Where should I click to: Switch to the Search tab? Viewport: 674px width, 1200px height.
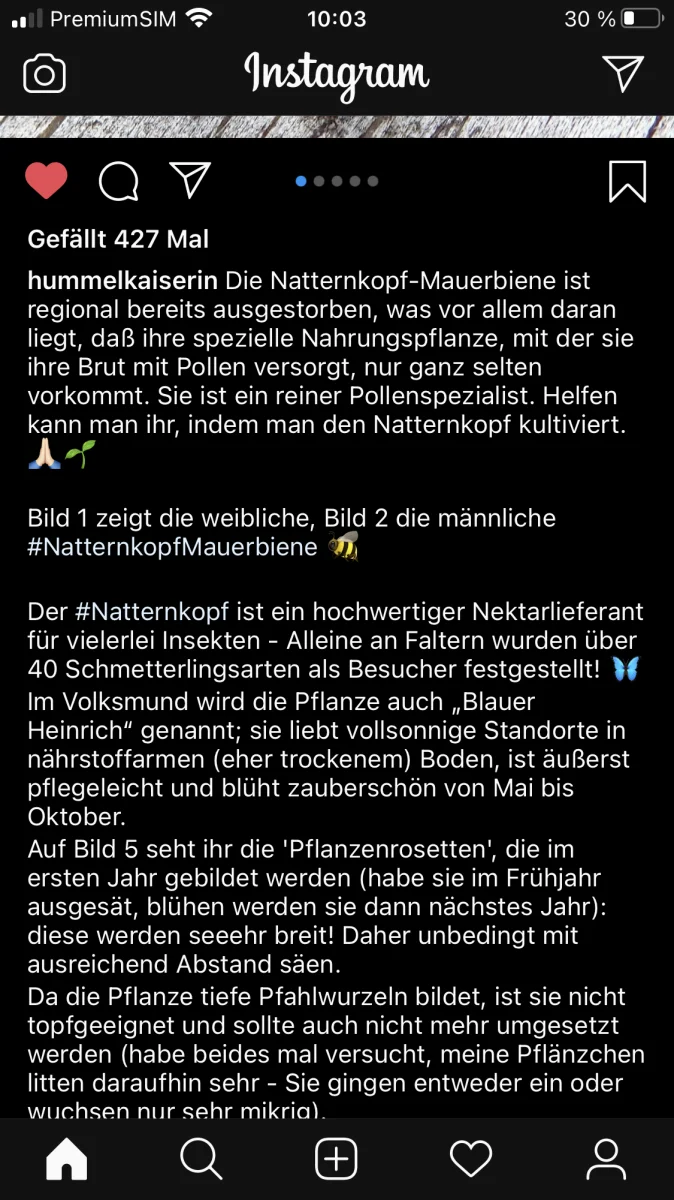click(x=201, y=1159)
